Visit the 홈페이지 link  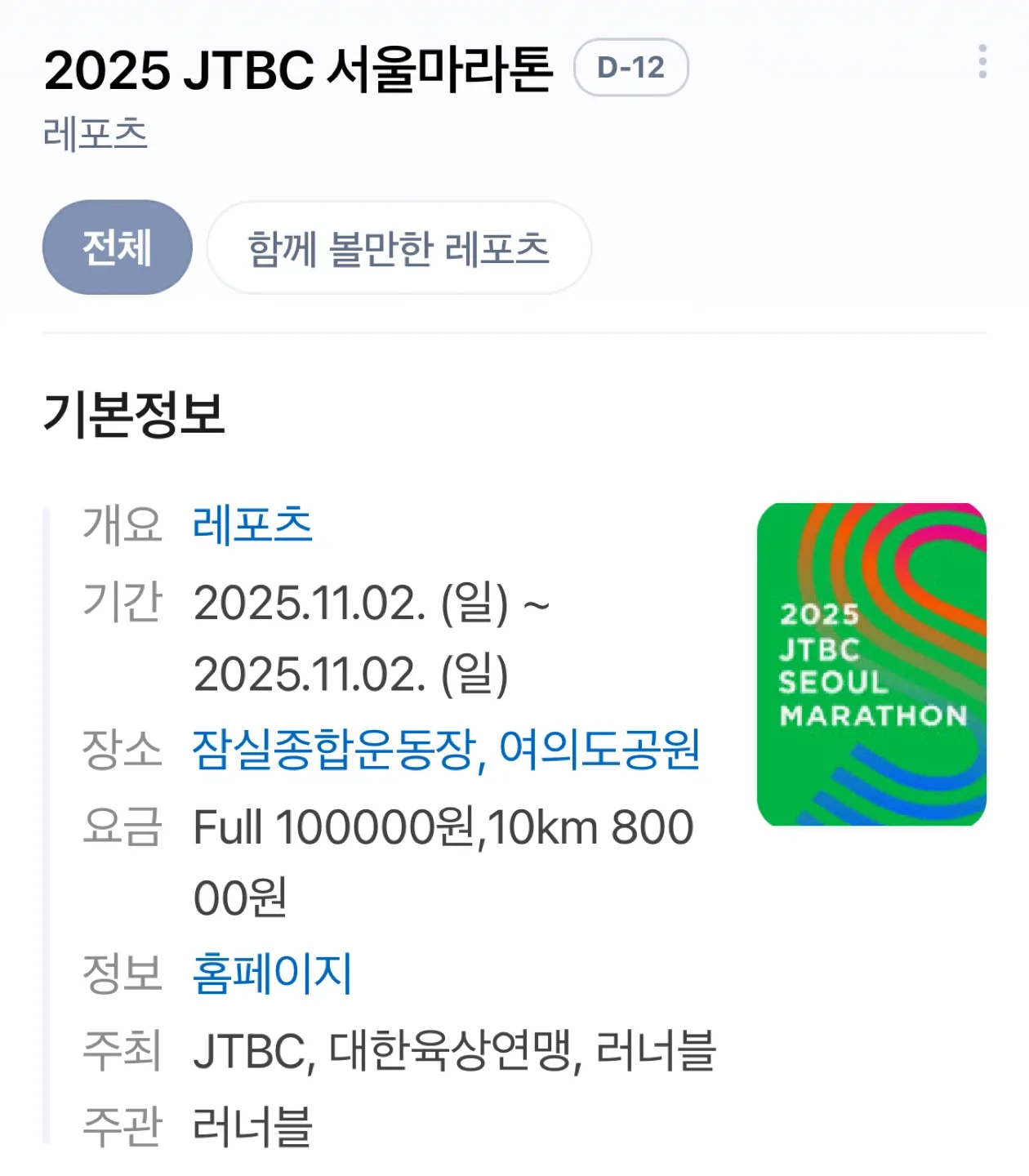click(272, 973)
